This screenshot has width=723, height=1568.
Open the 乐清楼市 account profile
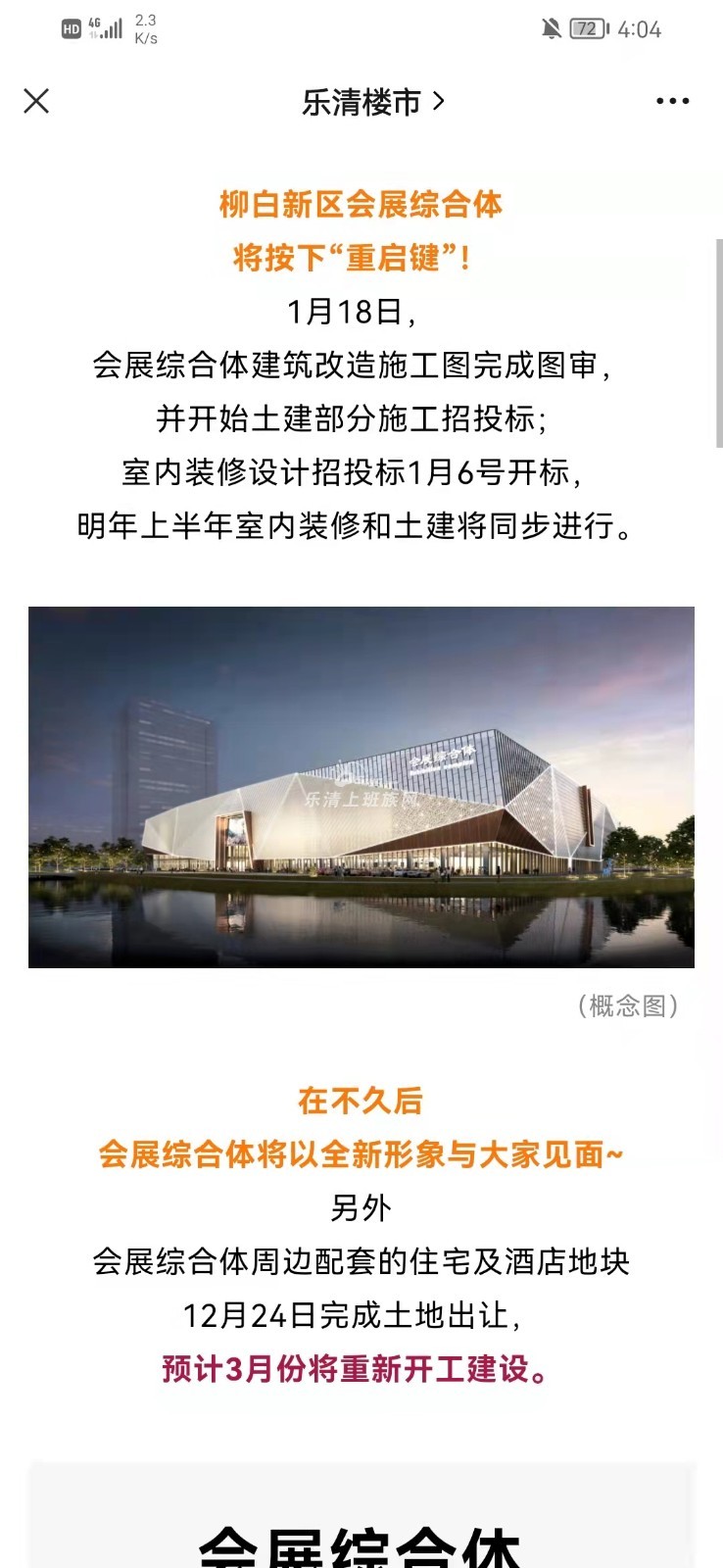click(372, 102)
